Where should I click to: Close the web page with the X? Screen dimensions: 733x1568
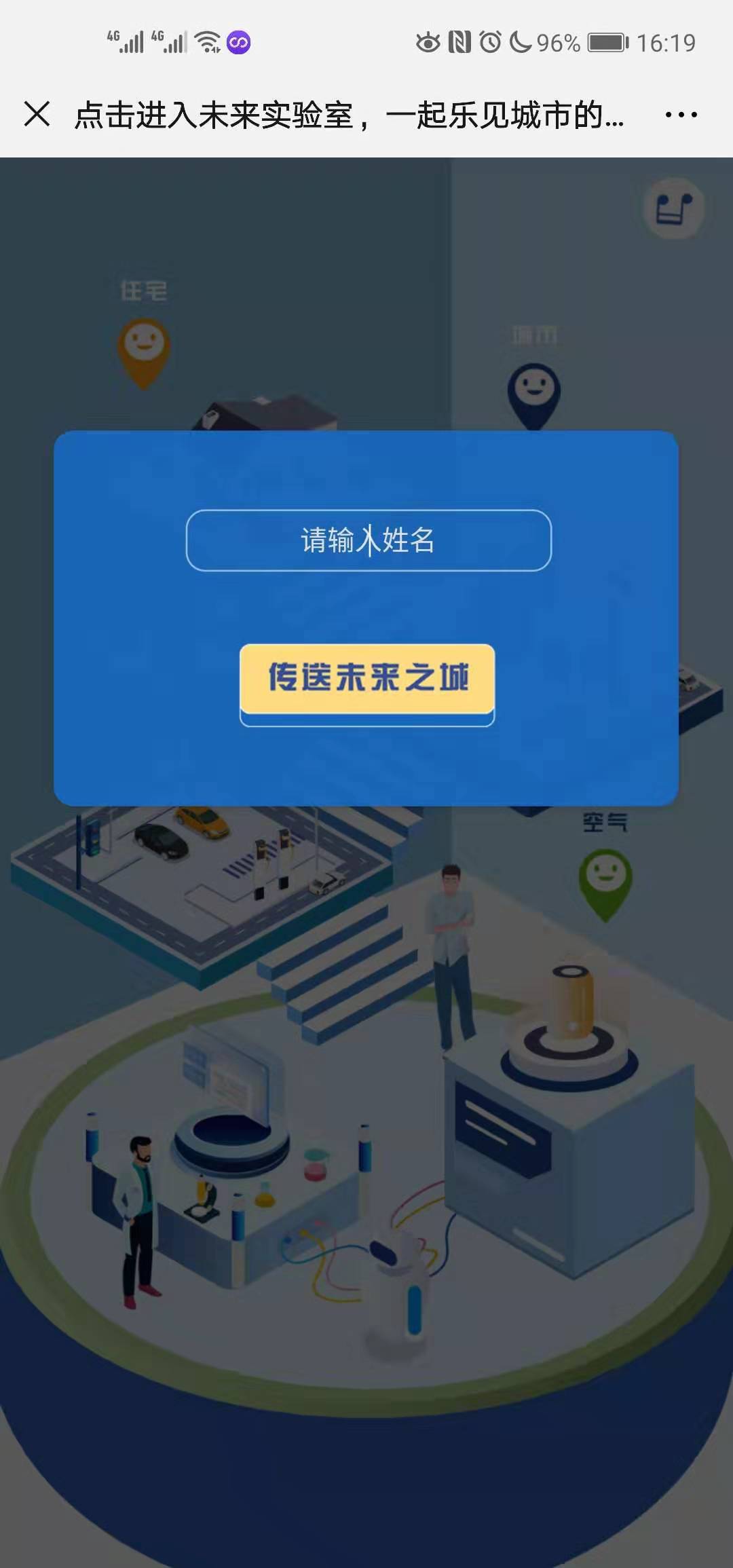pyautogui.click(x=37, y=114)
